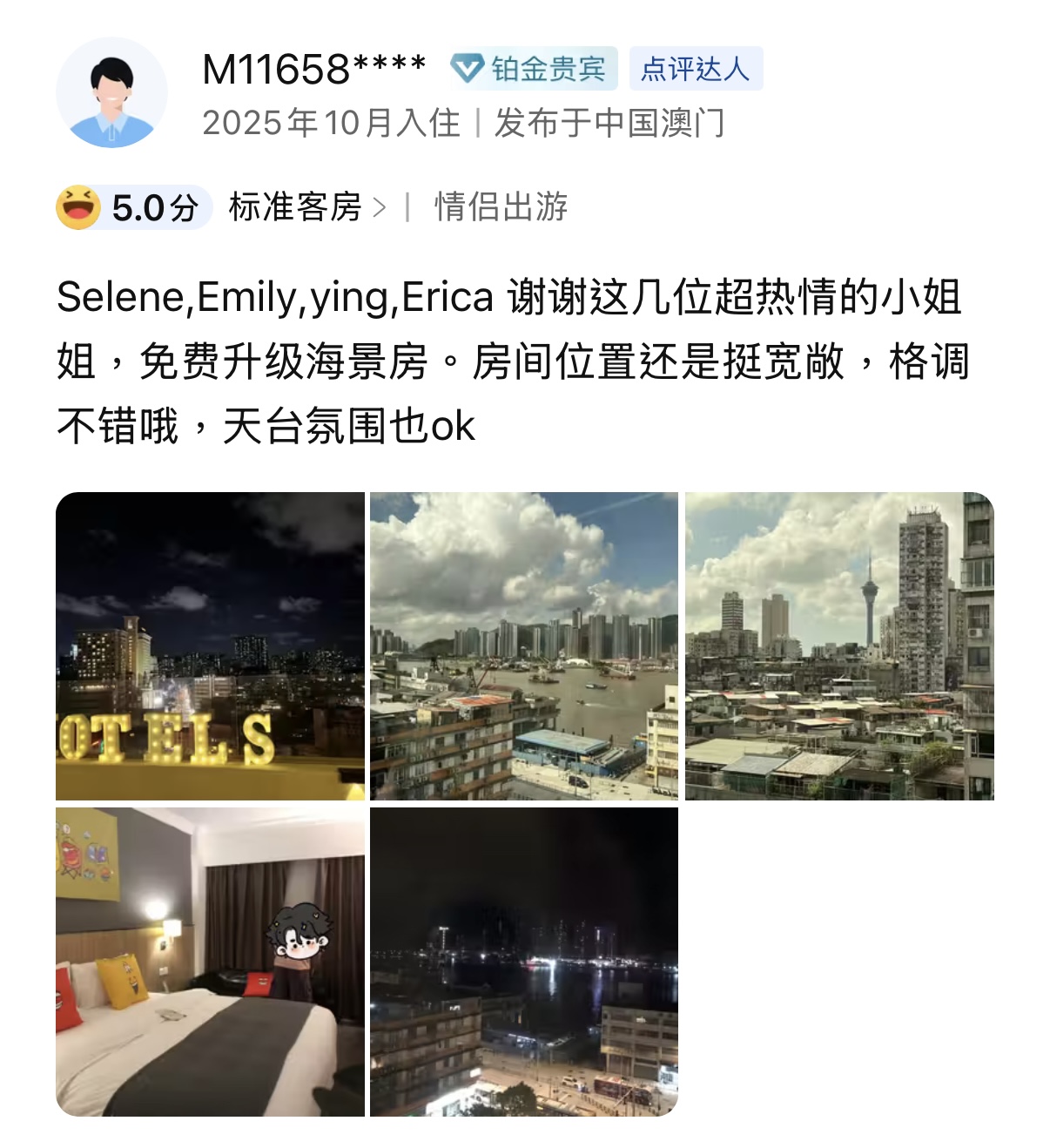Open the daytime harbor view photo
This screenshot has height=1148, width=1050.
point(523,645)
